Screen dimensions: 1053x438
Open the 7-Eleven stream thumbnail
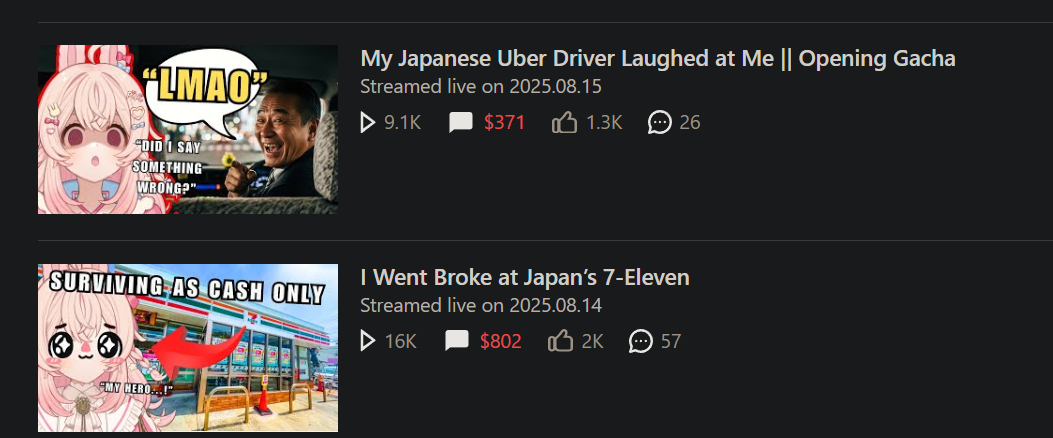point(188,348)
